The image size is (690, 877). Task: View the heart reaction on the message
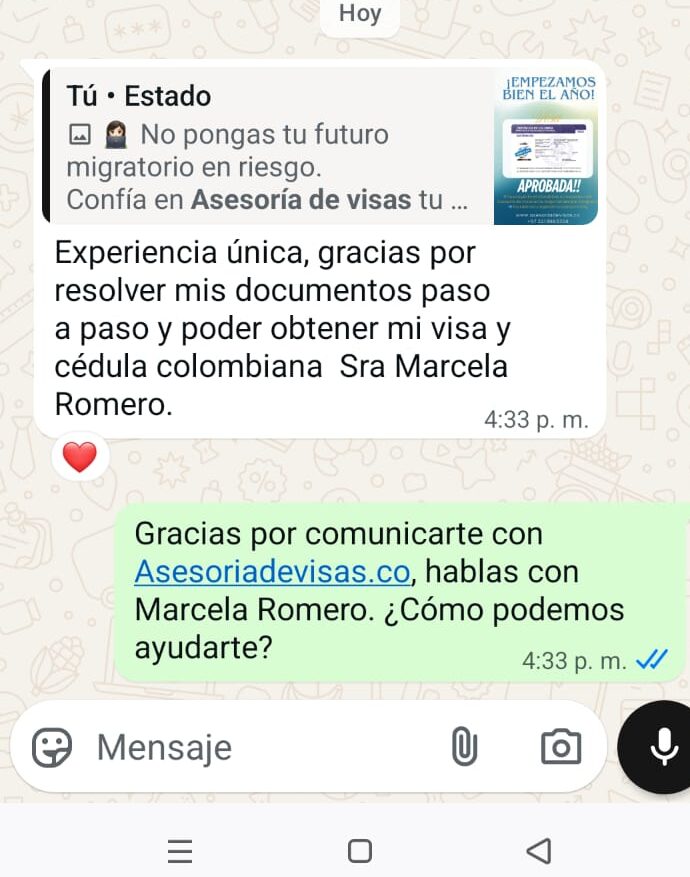[x=79, y=458]
